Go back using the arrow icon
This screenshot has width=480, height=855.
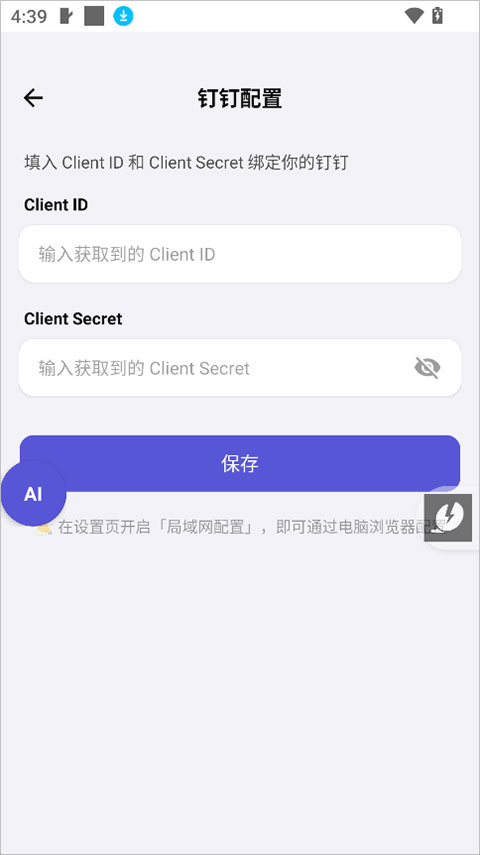(33, 98)
